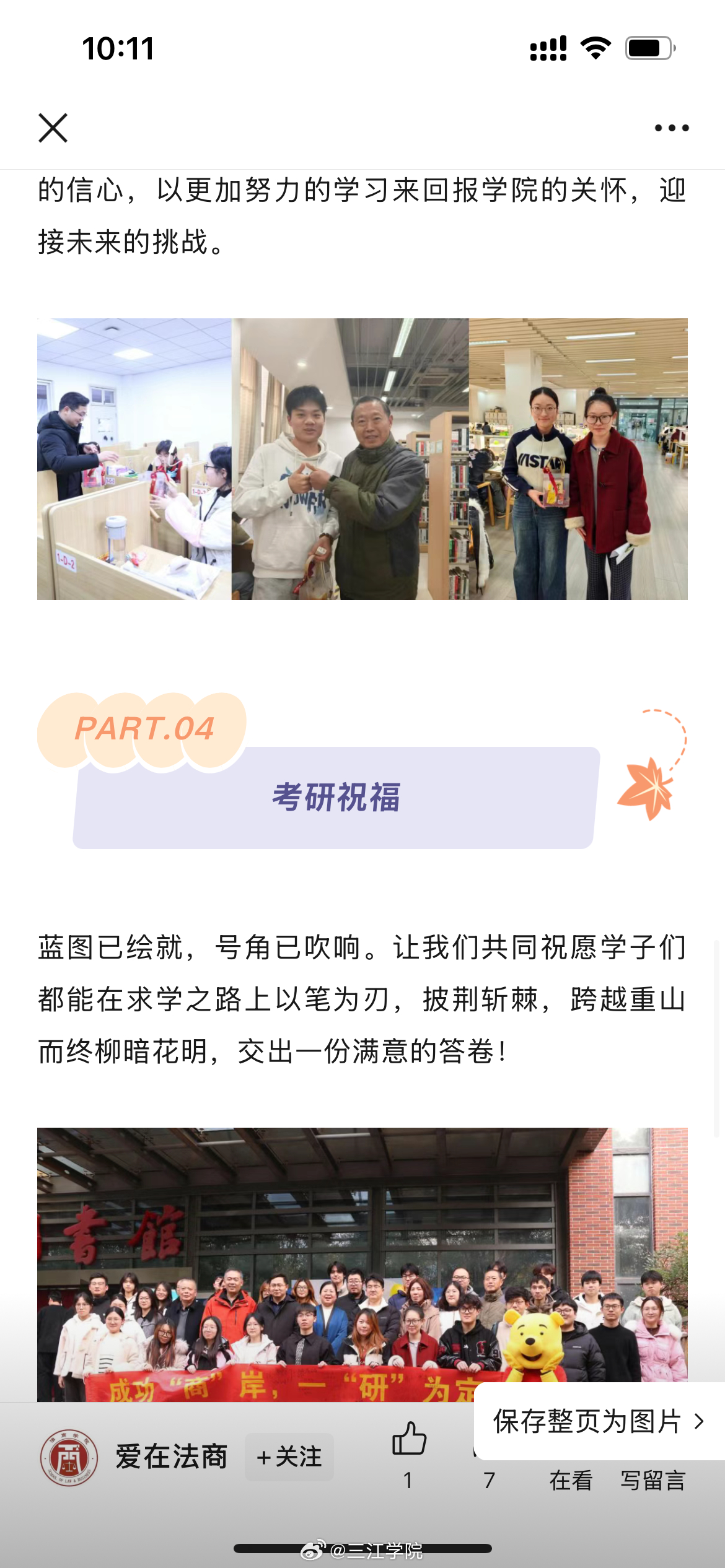Open the three-dot overflow menu

(672, 128)
